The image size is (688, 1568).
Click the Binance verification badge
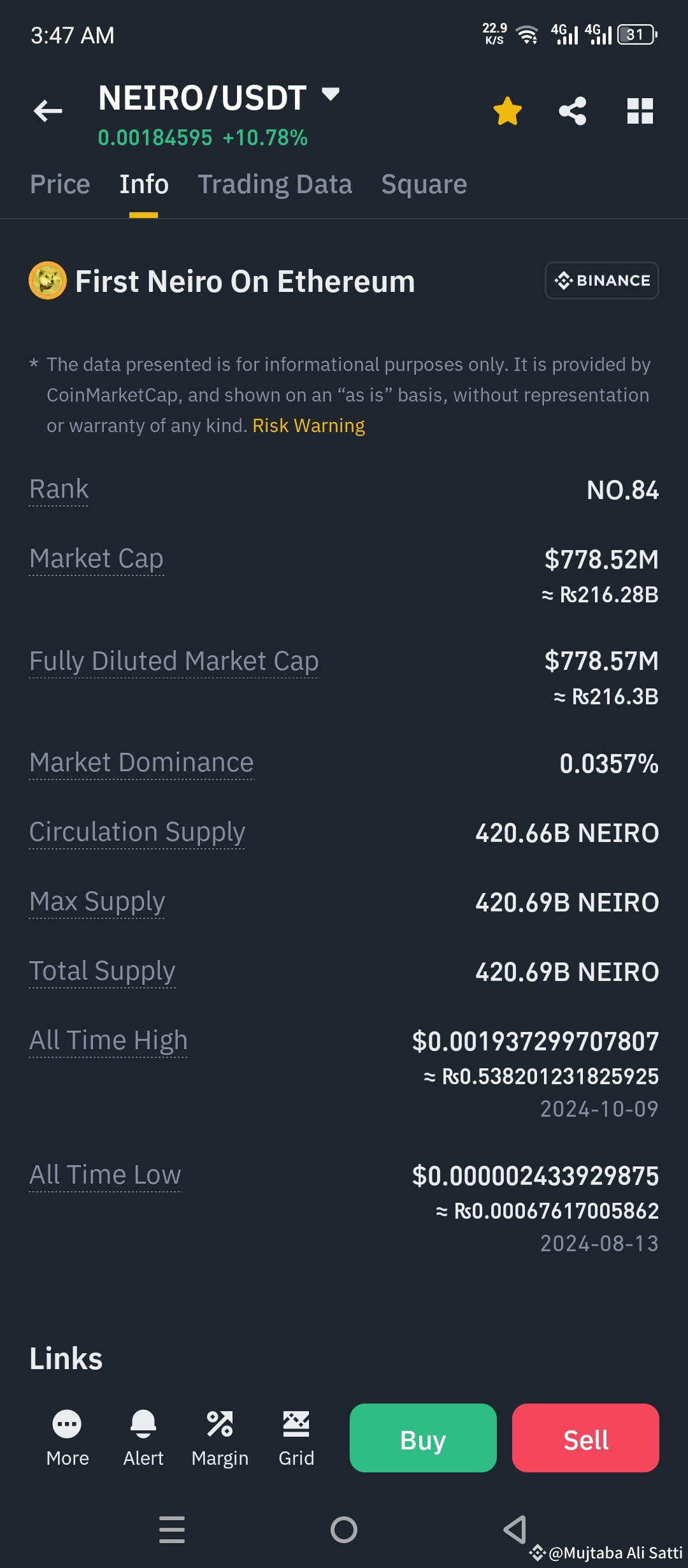[601, 280]
